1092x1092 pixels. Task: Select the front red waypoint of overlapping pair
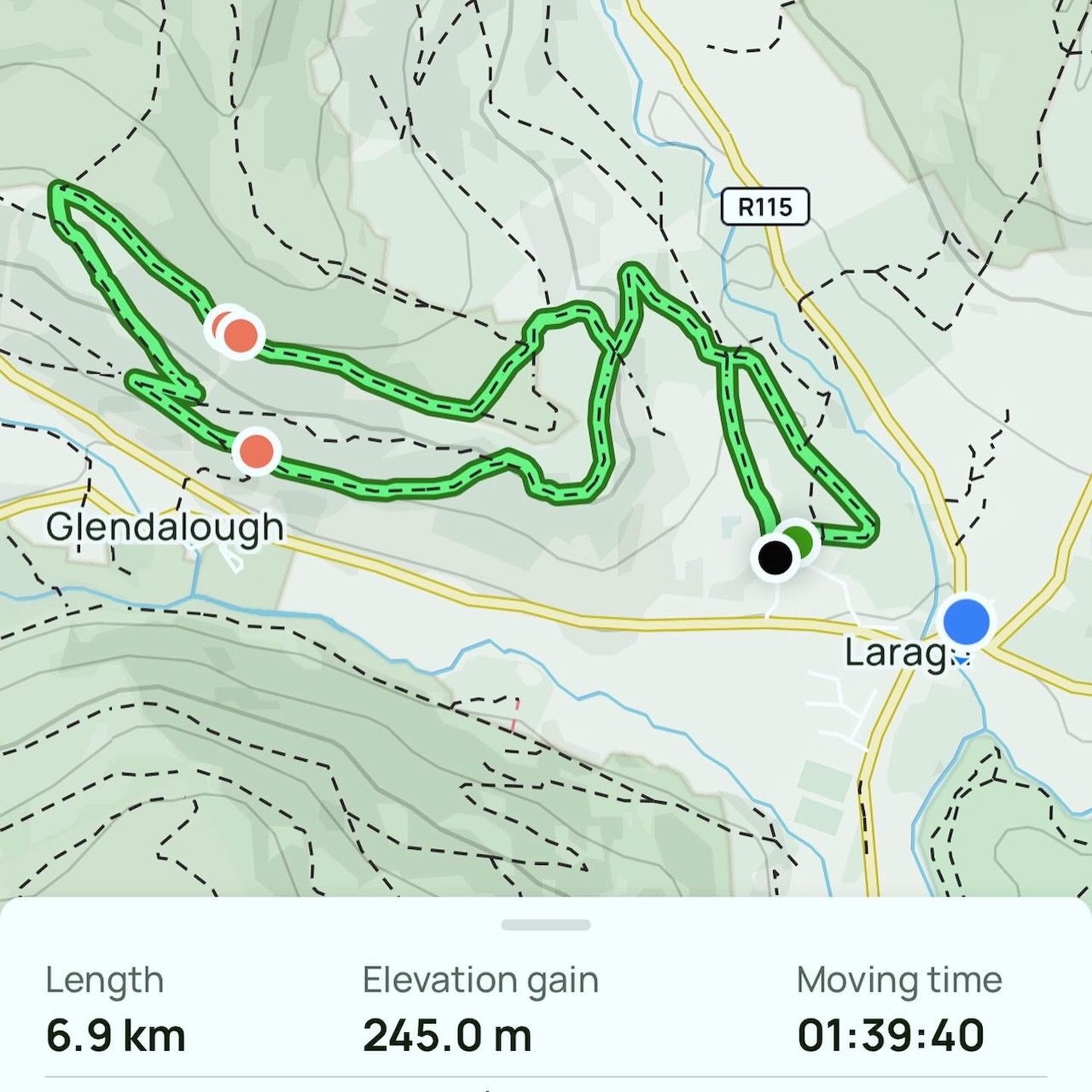241,335
